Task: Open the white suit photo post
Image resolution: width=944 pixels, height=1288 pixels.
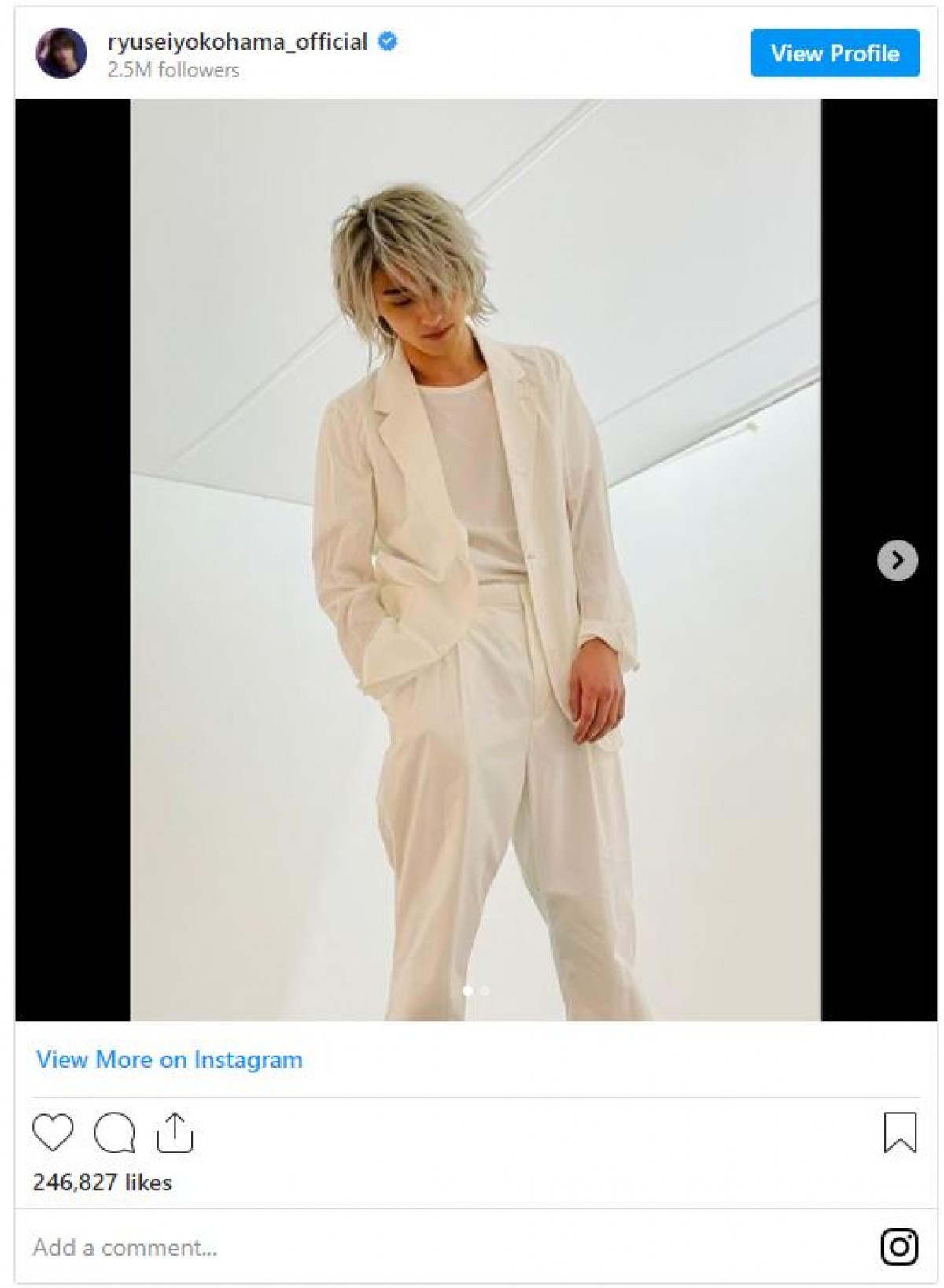Action: [475, 560]
